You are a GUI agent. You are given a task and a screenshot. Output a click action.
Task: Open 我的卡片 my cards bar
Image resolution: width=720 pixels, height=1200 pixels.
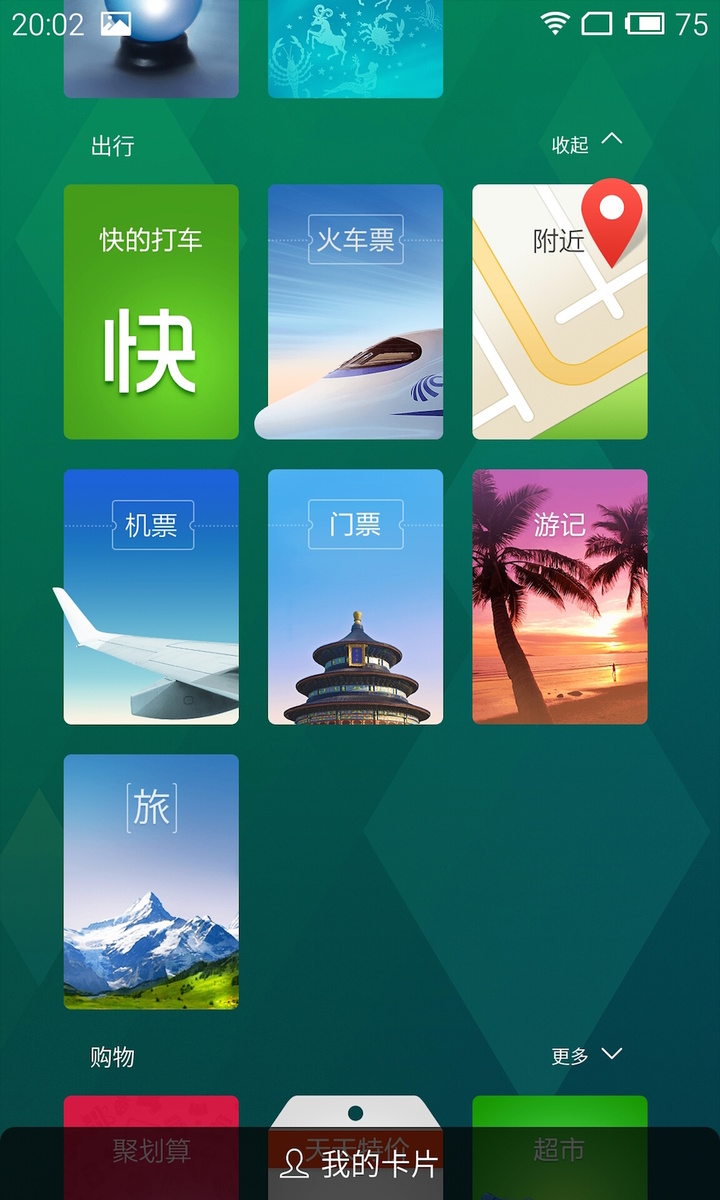pyautogui.click(x=360, y=1163)
